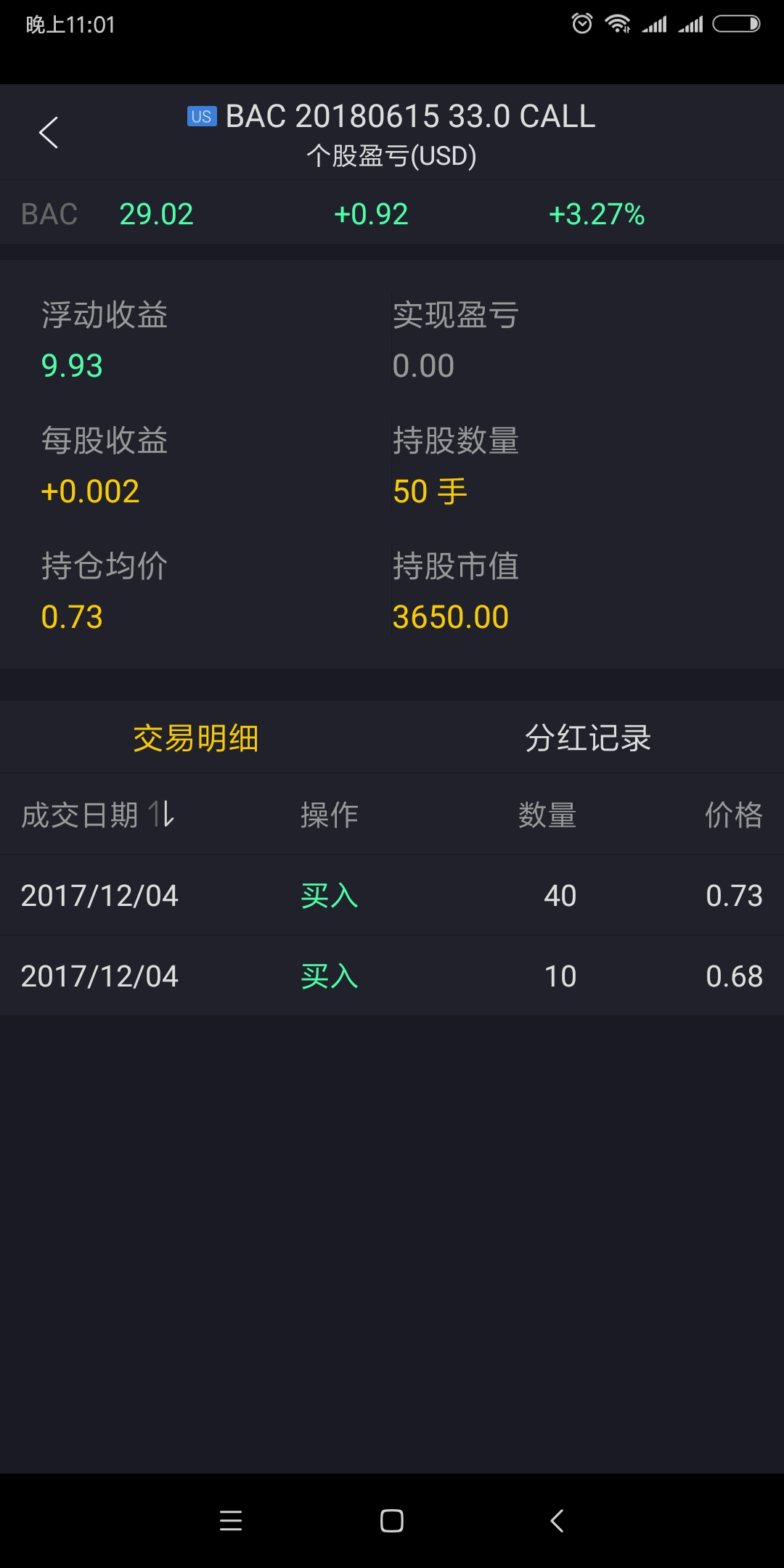Switch to the 交易明细 tab
The width and height of the screenshot is (784, 1568).
pyautogui.click(x=195, y=738)
